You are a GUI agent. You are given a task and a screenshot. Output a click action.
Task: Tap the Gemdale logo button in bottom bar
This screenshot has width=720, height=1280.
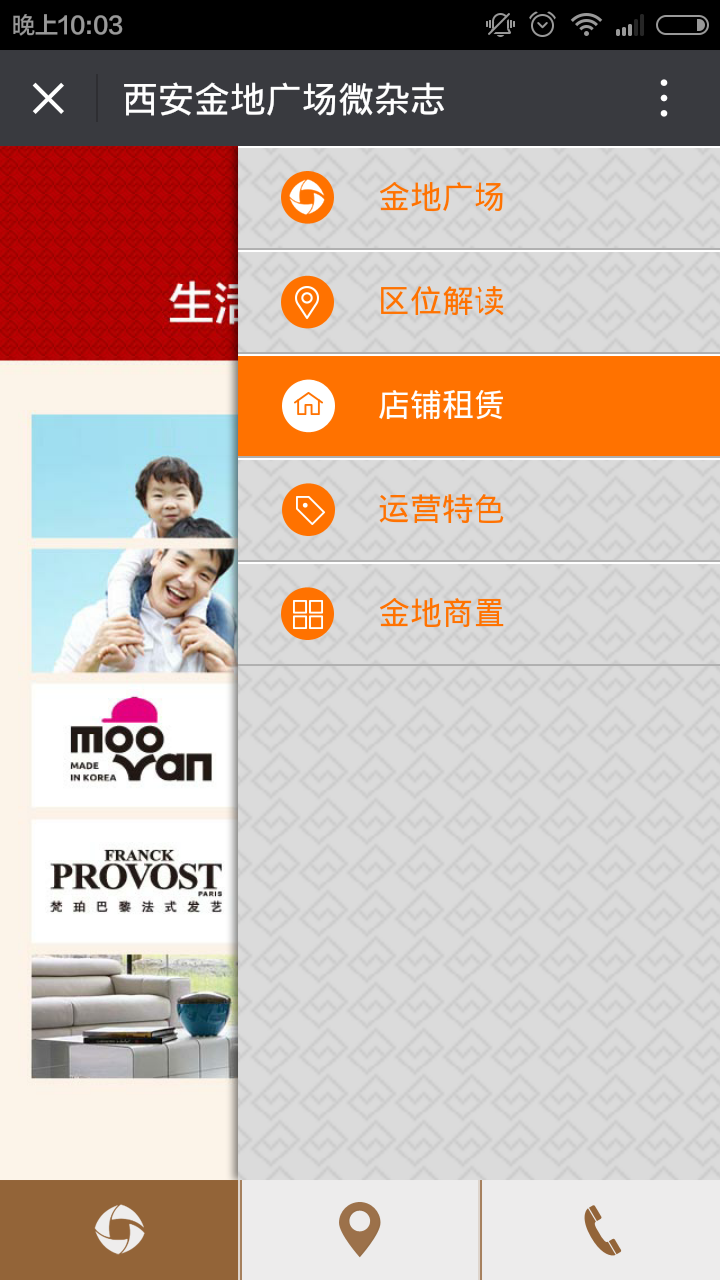coord(119,1230)
